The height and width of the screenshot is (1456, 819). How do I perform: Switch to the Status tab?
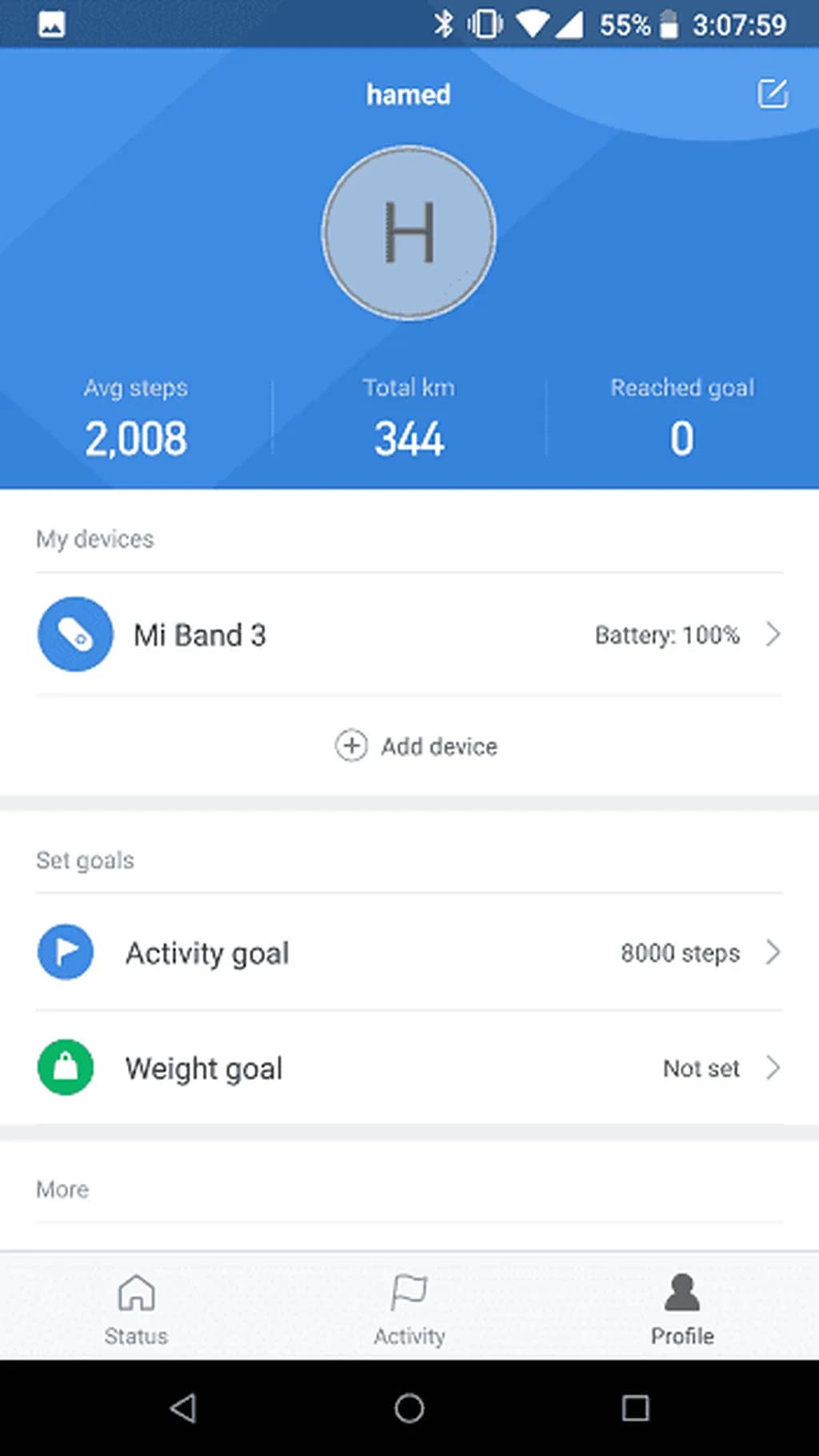pyautogui.click(x=136, y=1309)
